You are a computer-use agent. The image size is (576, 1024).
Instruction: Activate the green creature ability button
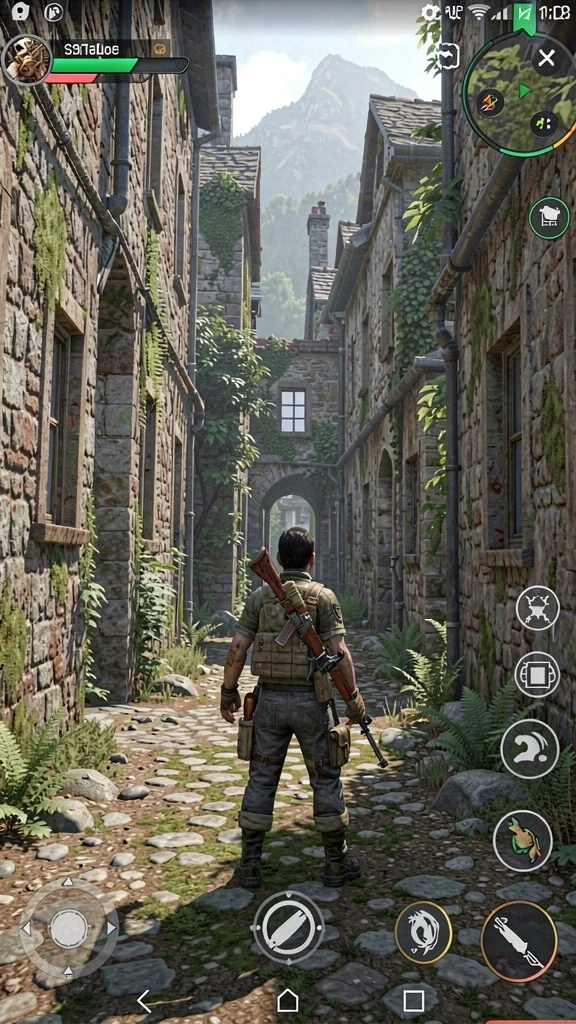pyautogui.click(x=522, y=840)
